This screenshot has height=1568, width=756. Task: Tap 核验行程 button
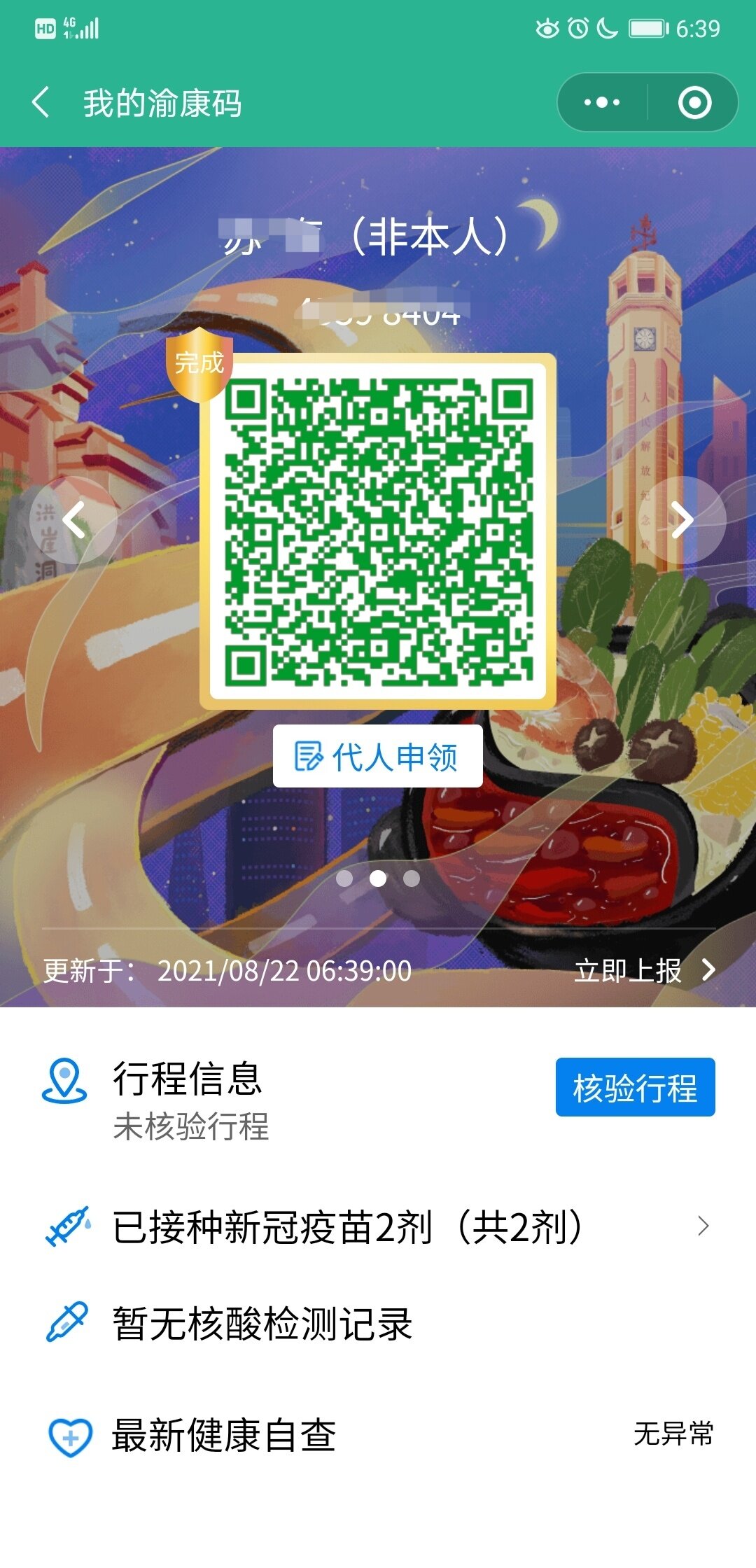(635, 1087)
